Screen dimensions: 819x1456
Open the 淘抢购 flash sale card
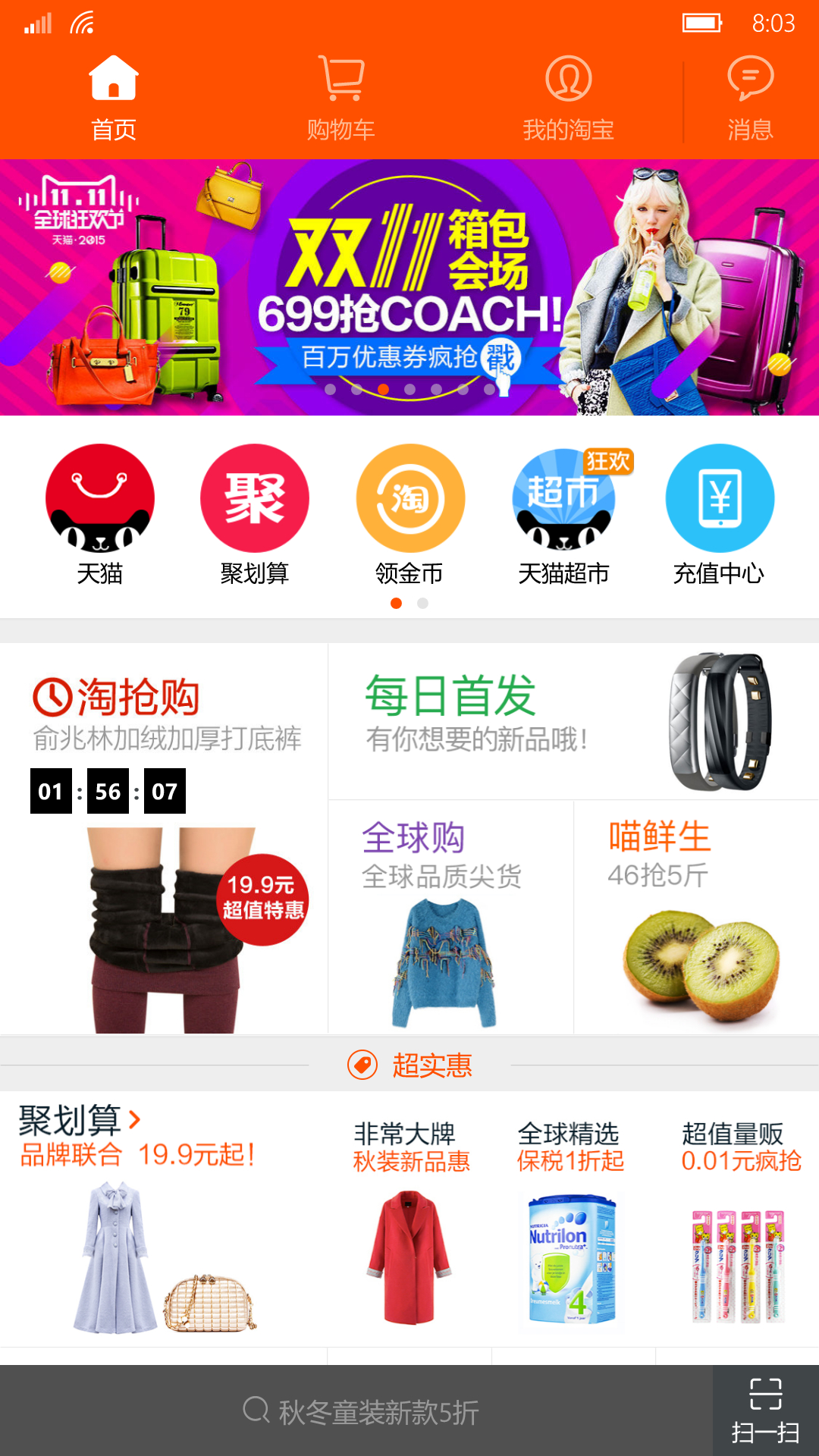[x=164, y=839]
